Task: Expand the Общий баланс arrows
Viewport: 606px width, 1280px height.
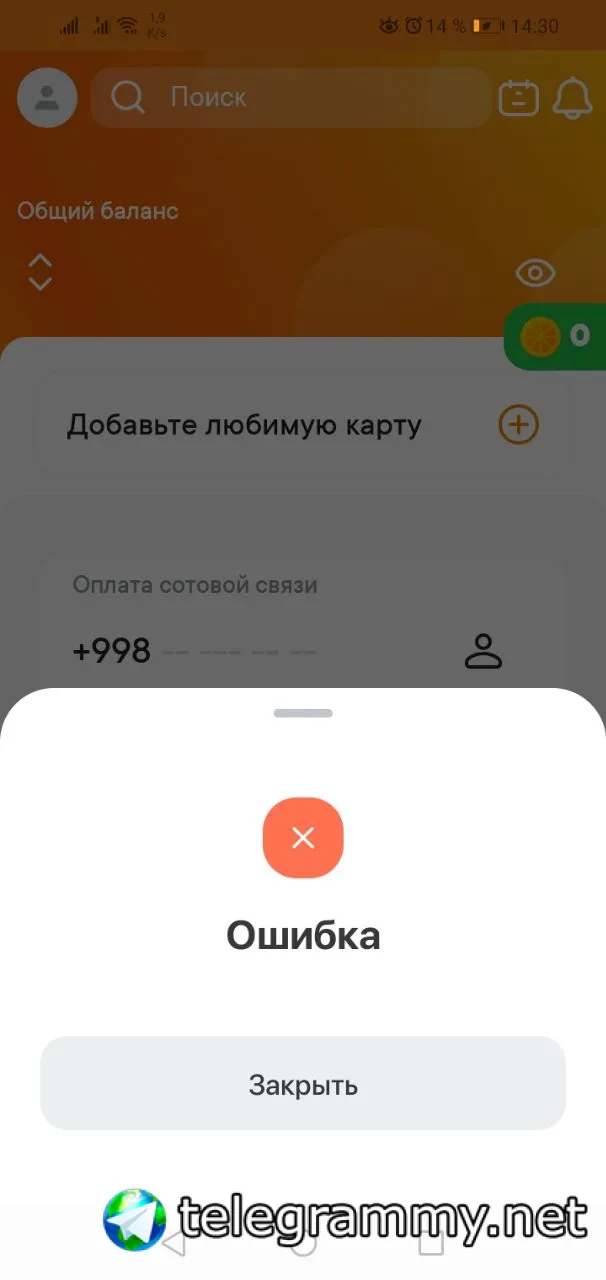Action: (x=40, y=272)
